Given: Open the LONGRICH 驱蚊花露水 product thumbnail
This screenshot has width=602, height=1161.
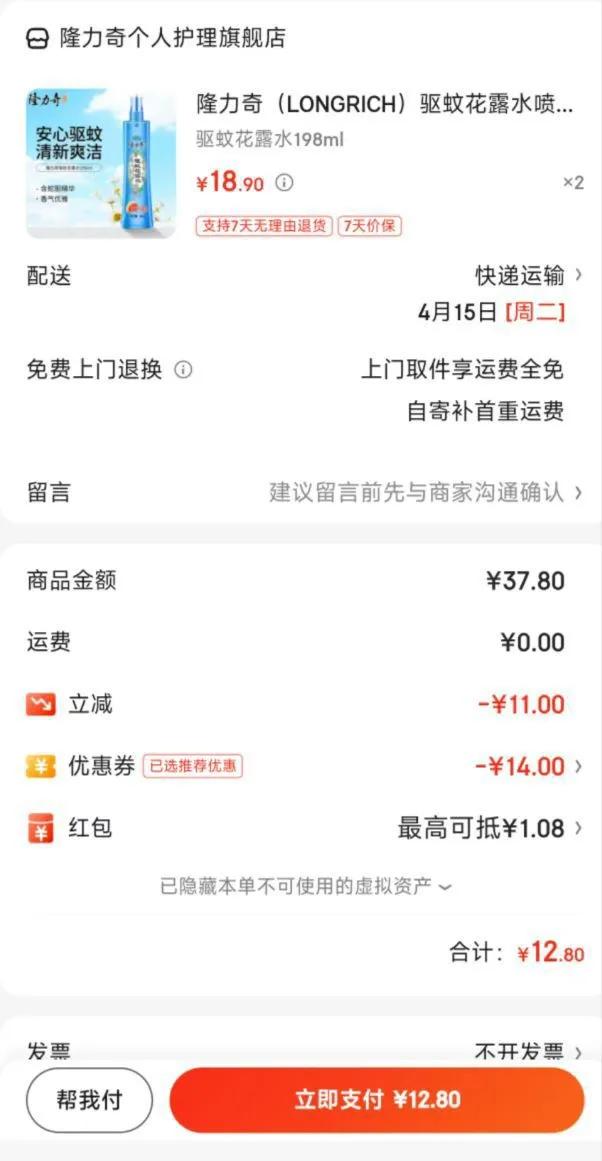Looking at the screenshot, I should pyautogui.click(x=100, y=163).
